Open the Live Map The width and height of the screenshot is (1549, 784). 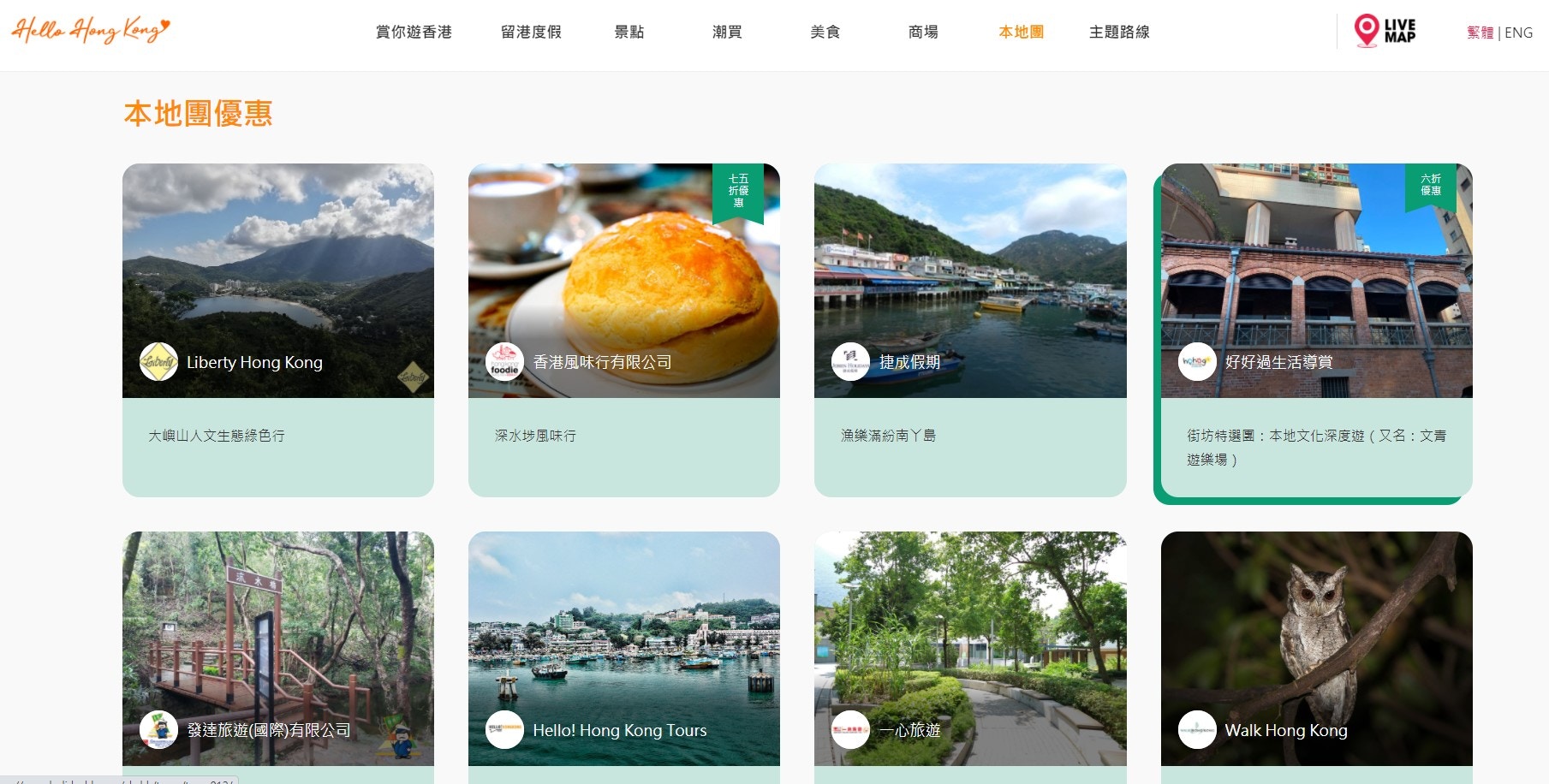tap(1385, 32)
